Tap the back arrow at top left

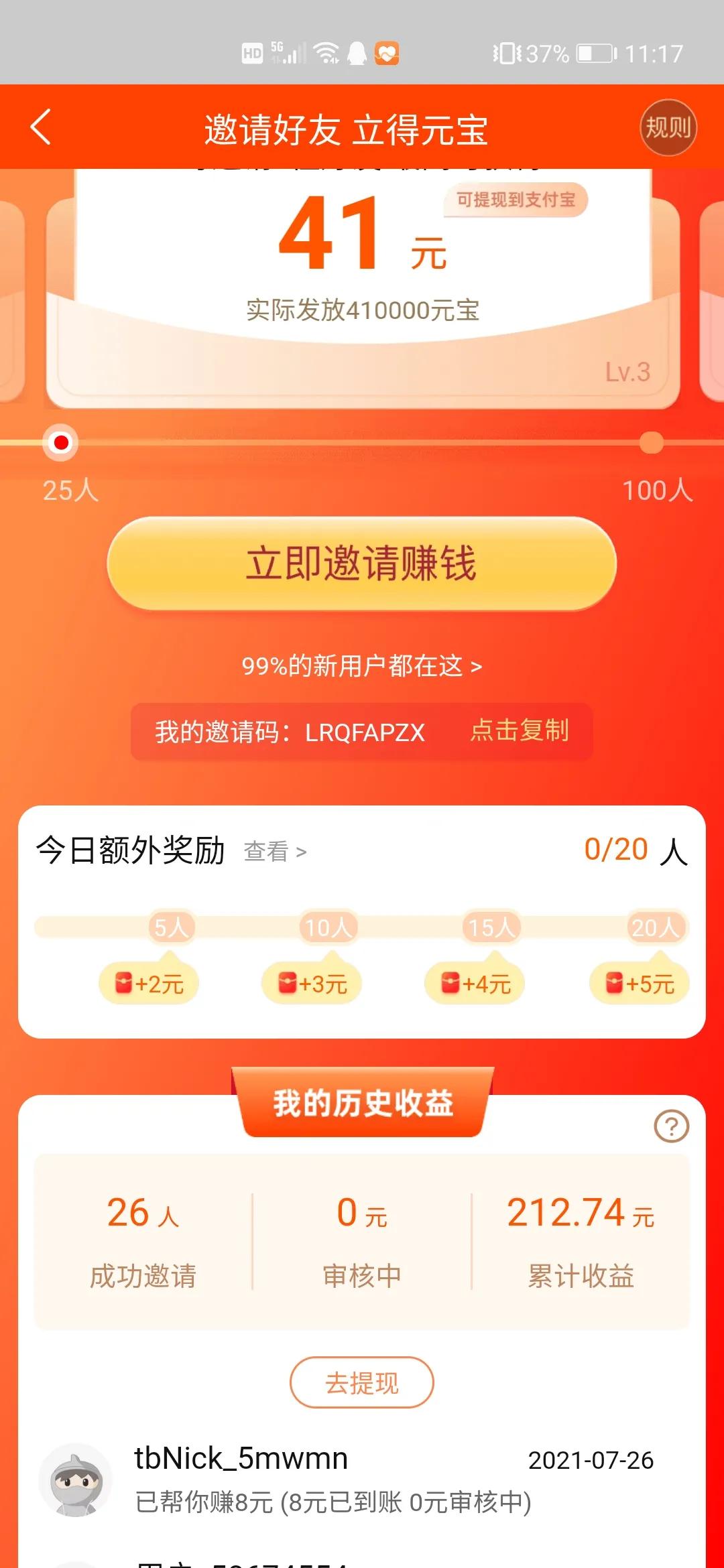(42, 128)
